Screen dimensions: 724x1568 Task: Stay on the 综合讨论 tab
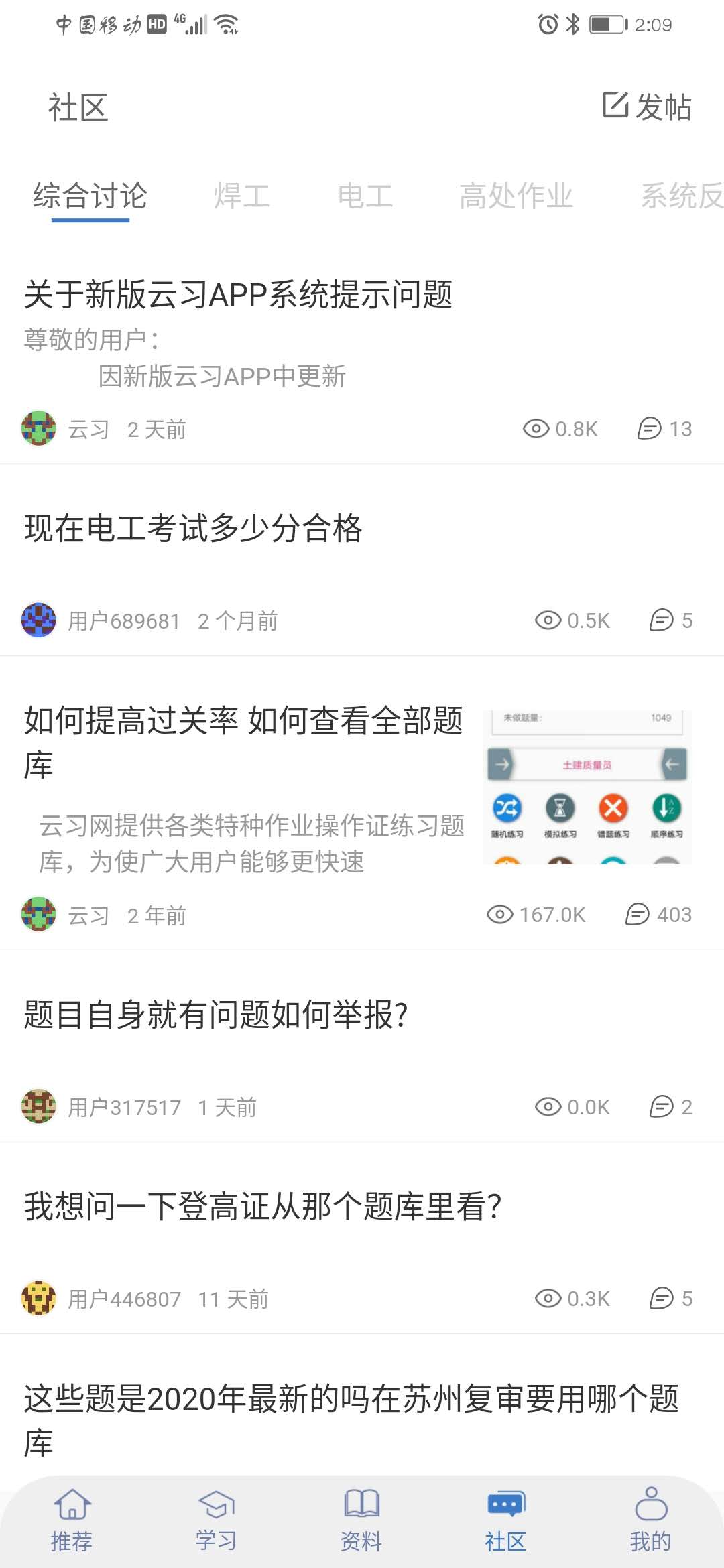click(89, 196)
